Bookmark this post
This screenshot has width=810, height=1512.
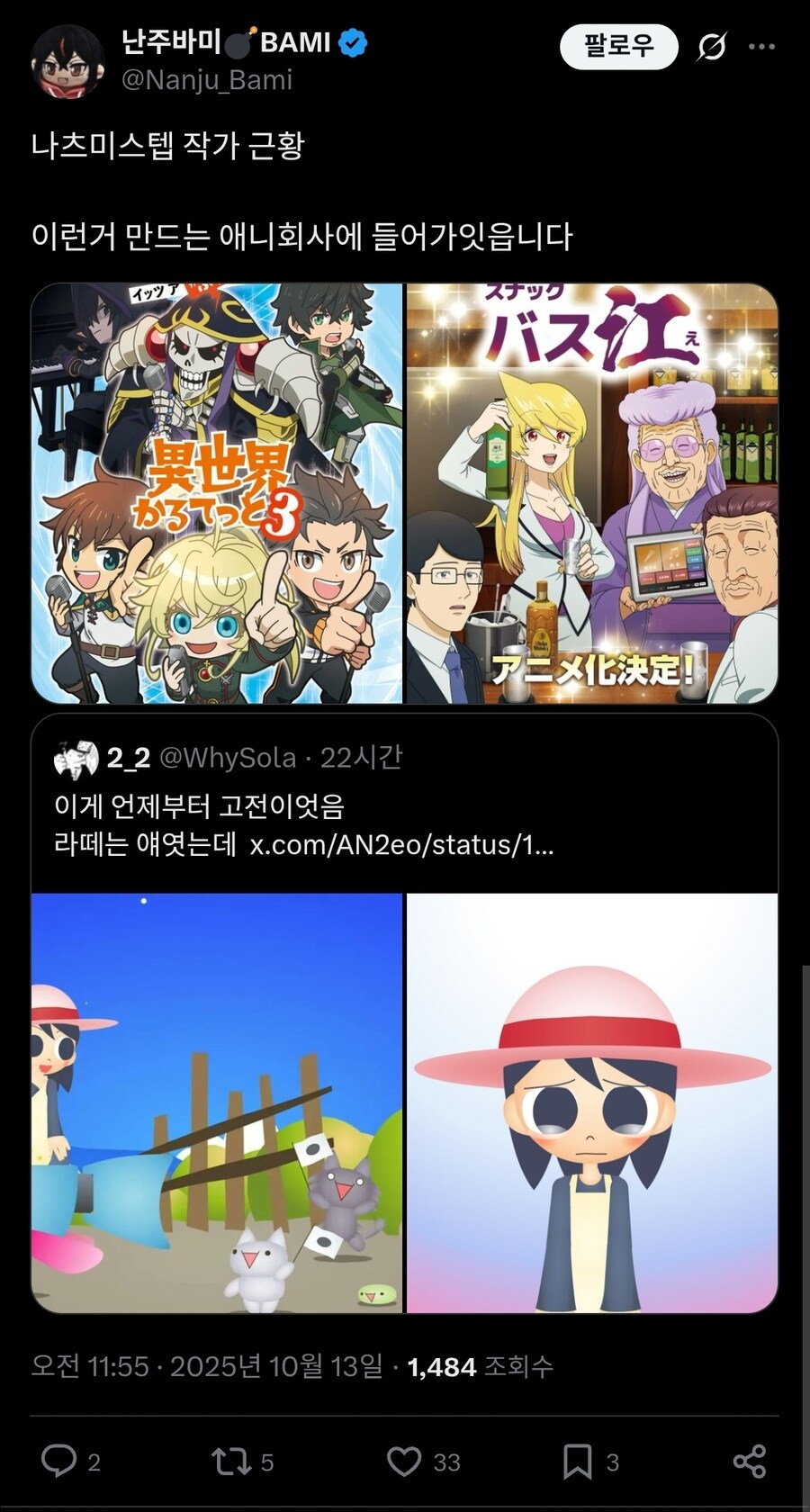pyautogui.click(x=577, y=1461)
